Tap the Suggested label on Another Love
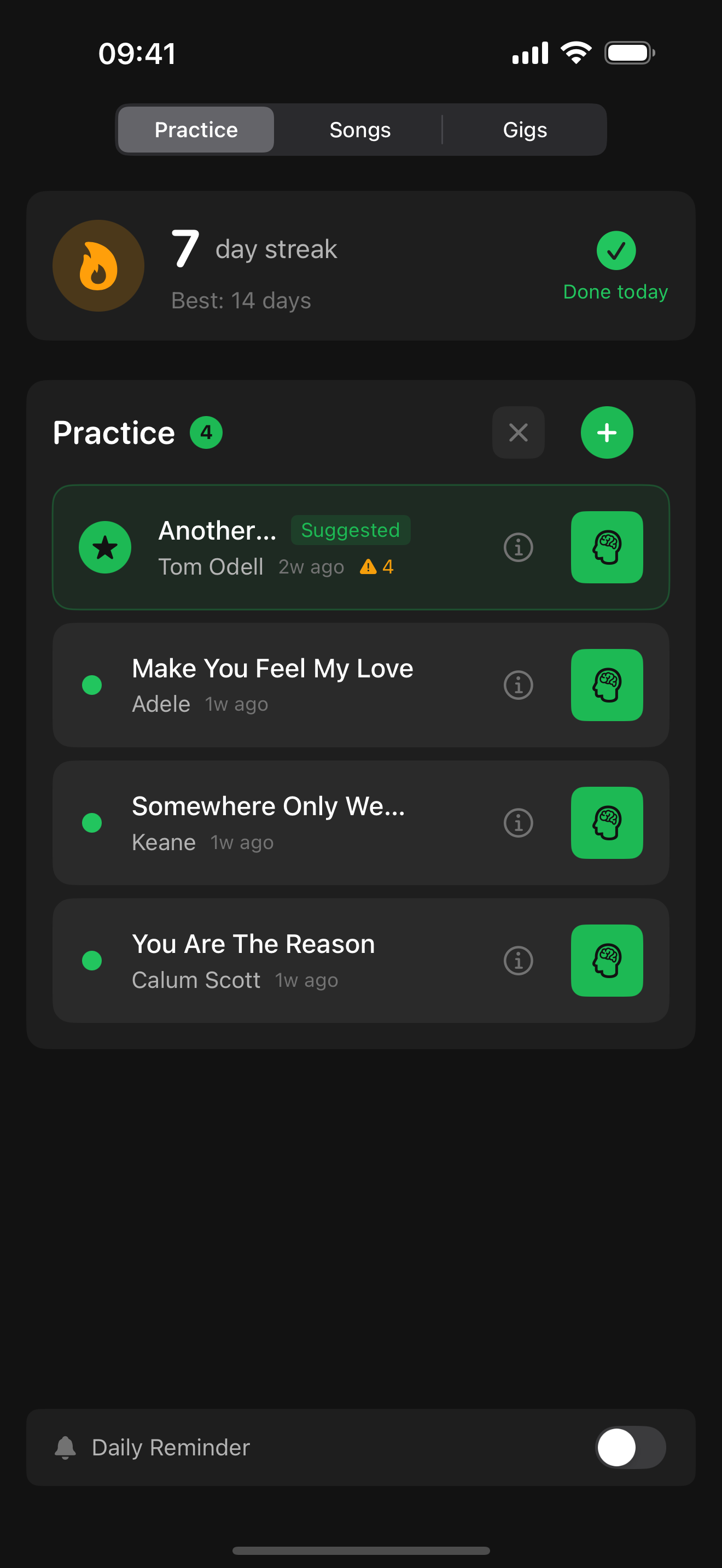This screenshot has width=722, height=1568. (x=351, y=530)
